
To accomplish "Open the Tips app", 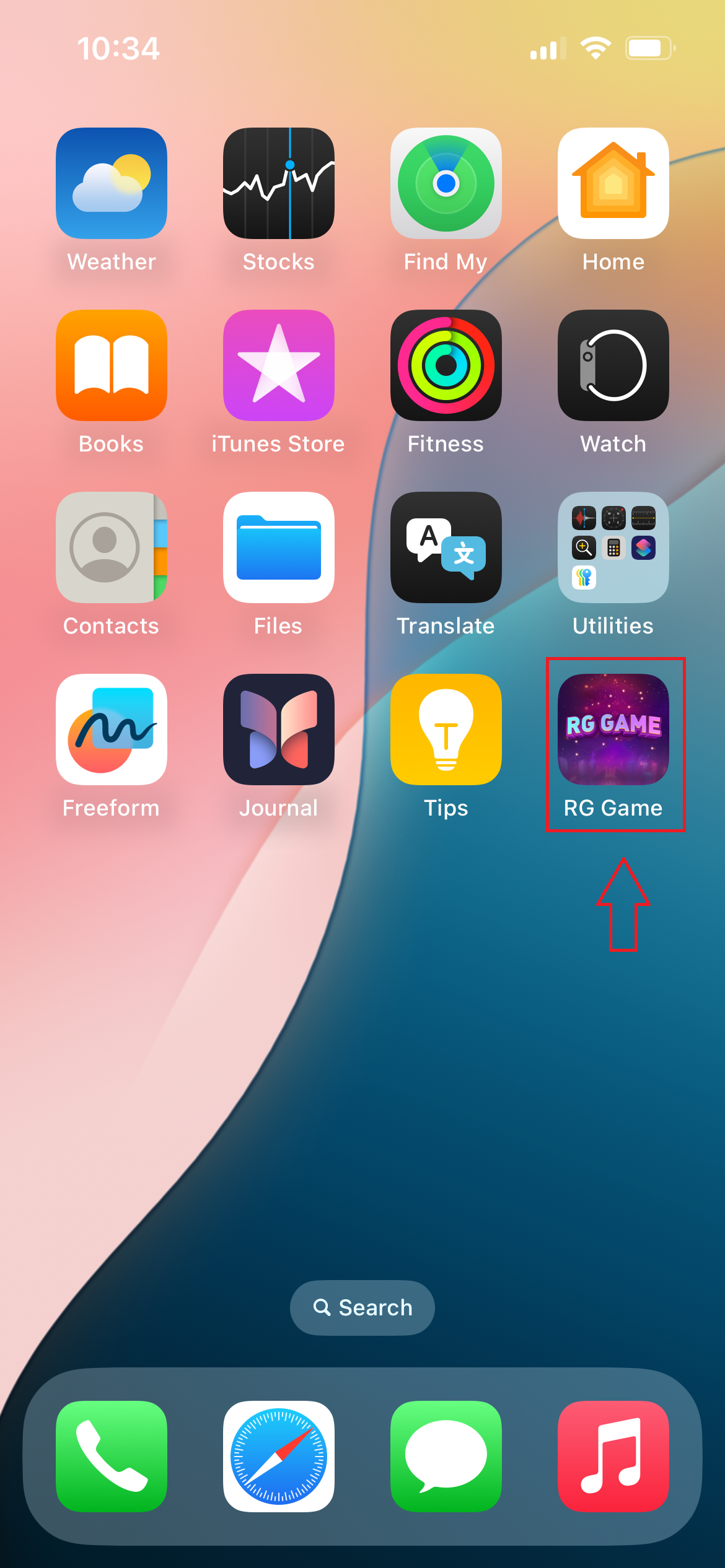I will point(446,730).
